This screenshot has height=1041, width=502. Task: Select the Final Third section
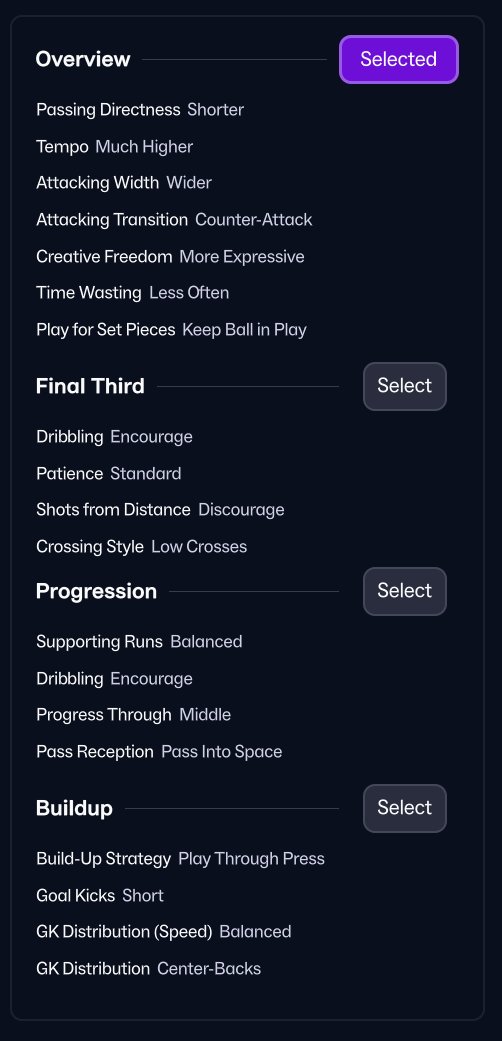click(x=404, y=386)
